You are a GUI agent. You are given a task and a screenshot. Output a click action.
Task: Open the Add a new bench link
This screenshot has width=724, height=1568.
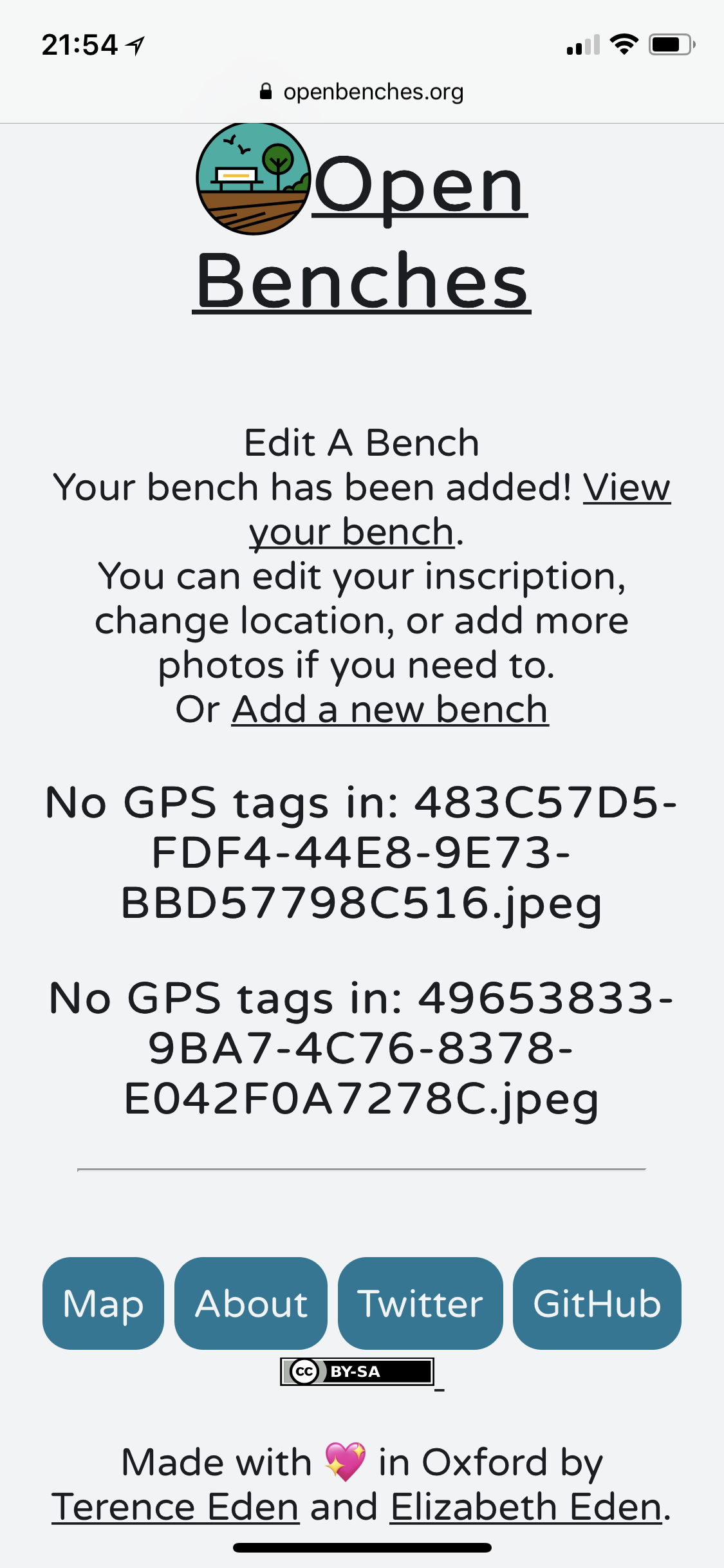click(390, 709)
